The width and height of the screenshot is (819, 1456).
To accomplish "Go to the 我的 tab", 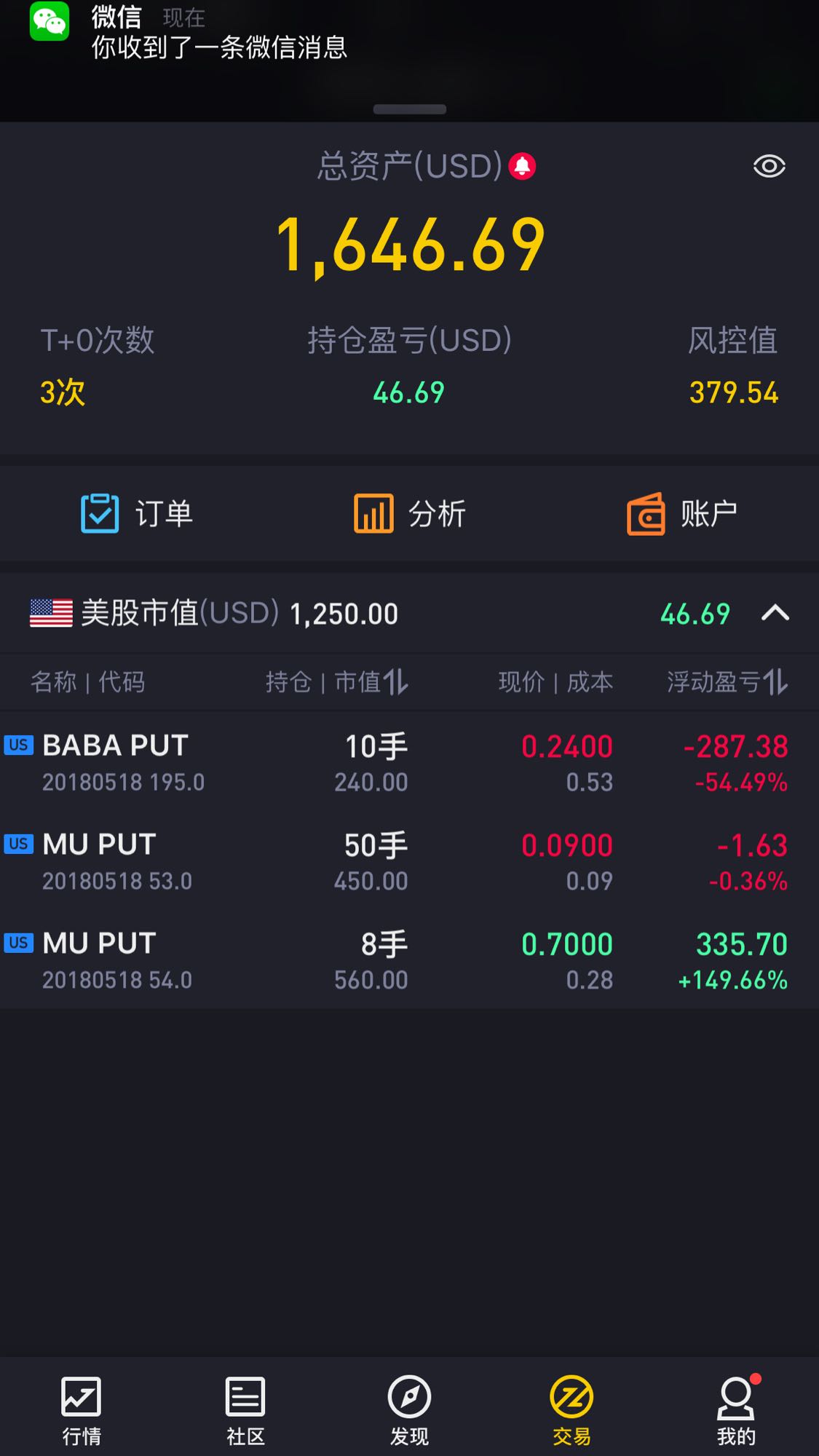I will [736, 1410].
